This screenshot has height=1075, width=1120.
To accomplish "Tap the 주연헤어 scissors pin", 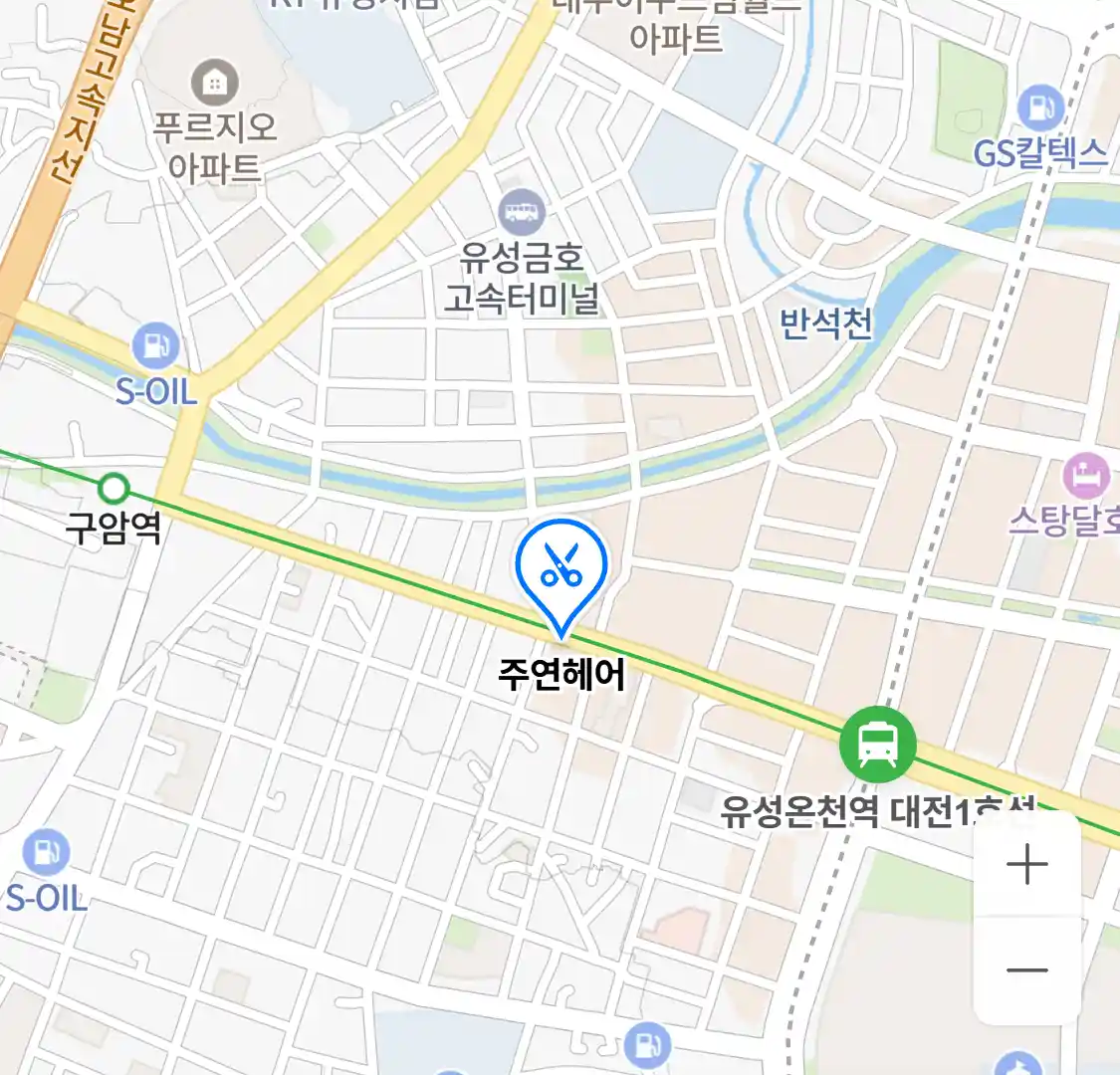I will point(561,568).
